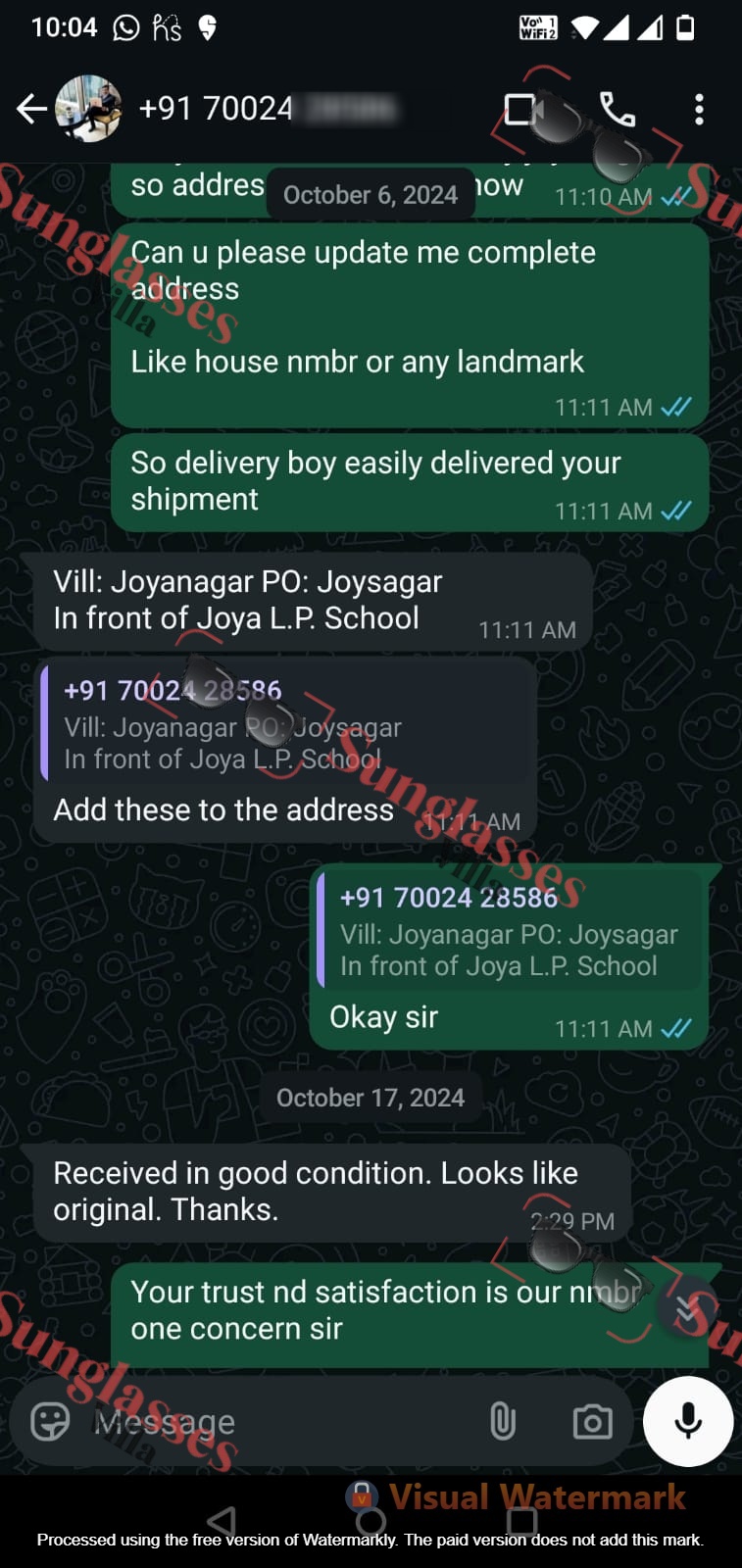The image size is (742, 1568).
Task: Open the camera to send a photo
Action: coord(592,1421)
